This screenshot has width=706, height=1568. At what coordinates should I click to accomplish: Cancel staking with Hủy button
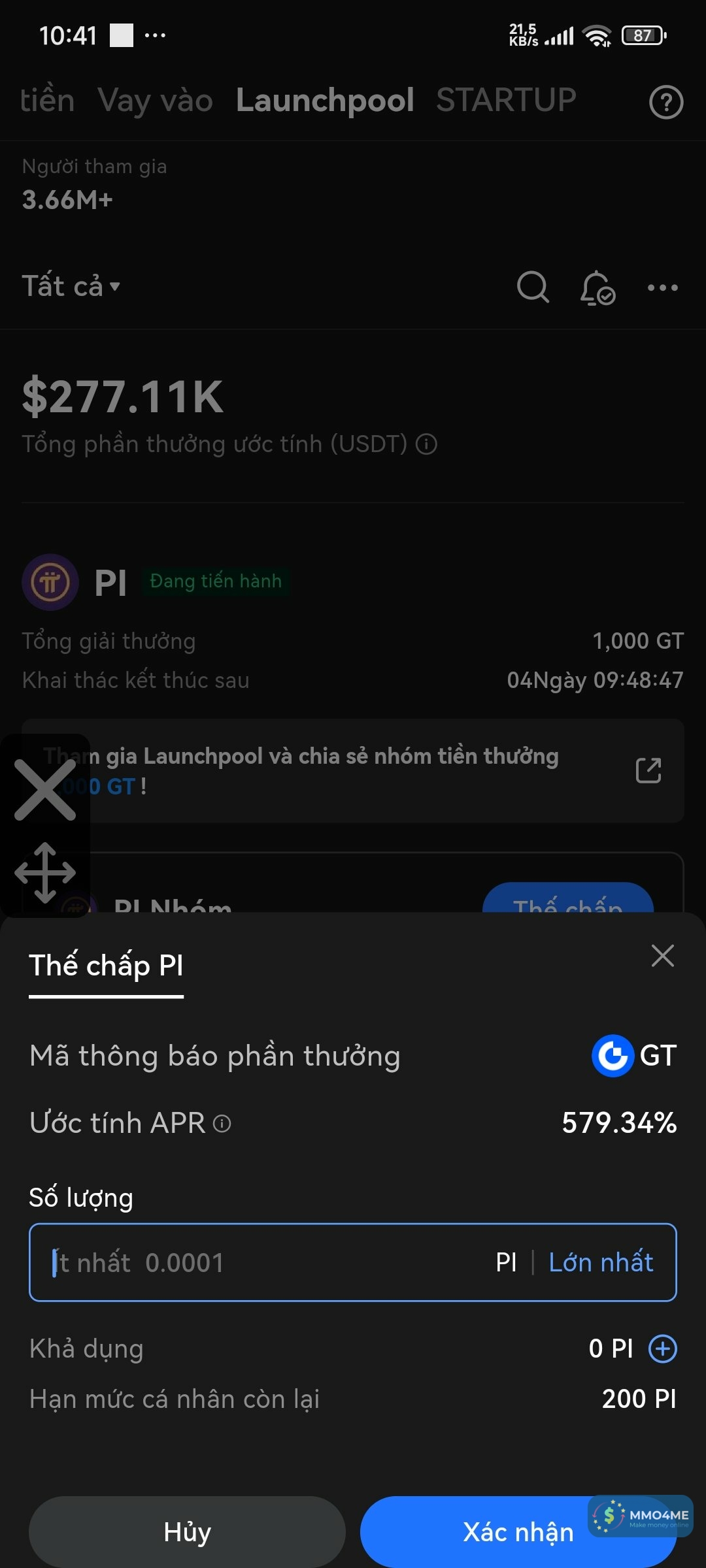pyautogui.click(x=187, y=1531)
